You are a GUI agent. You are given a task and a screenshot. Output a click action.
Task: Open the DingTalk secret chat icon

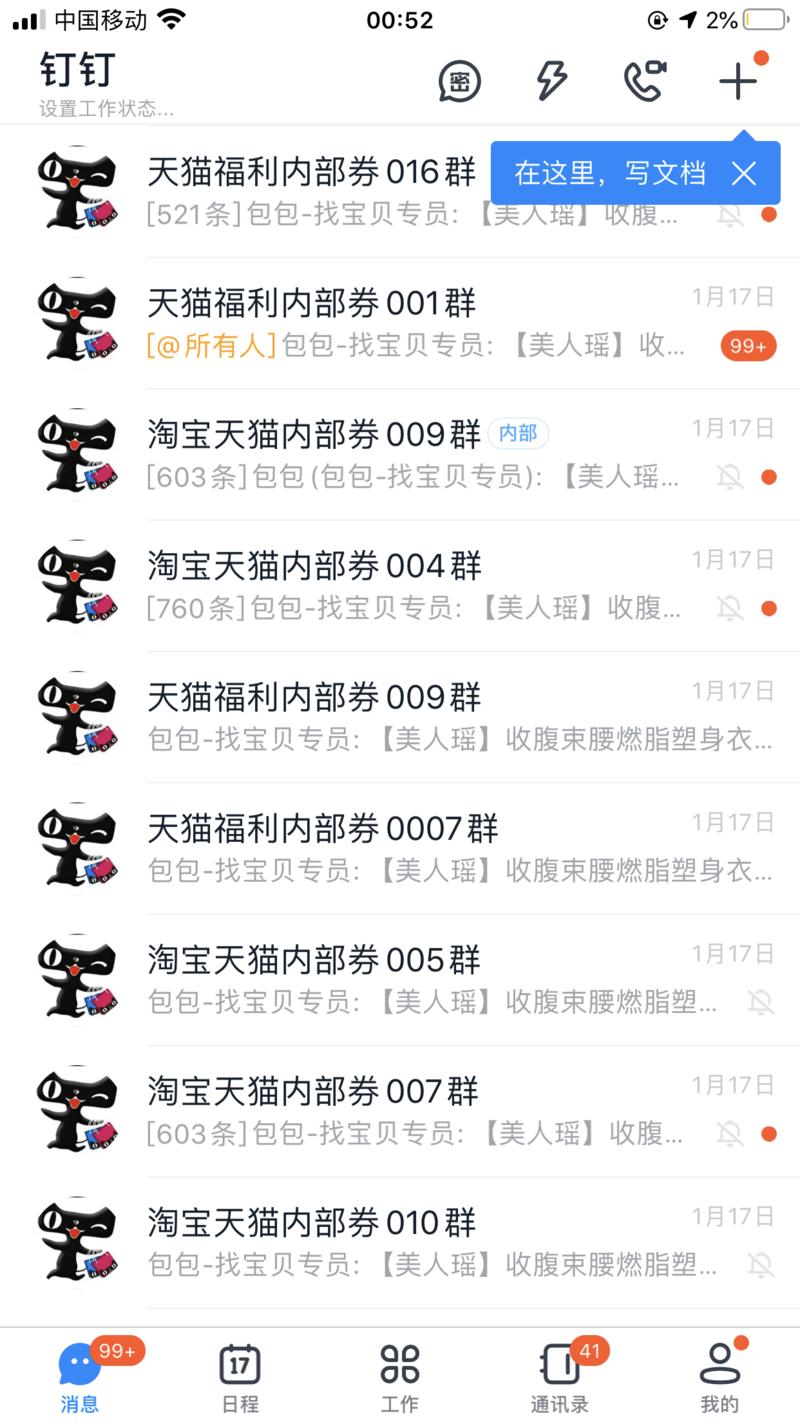click(x=458, y=81)
